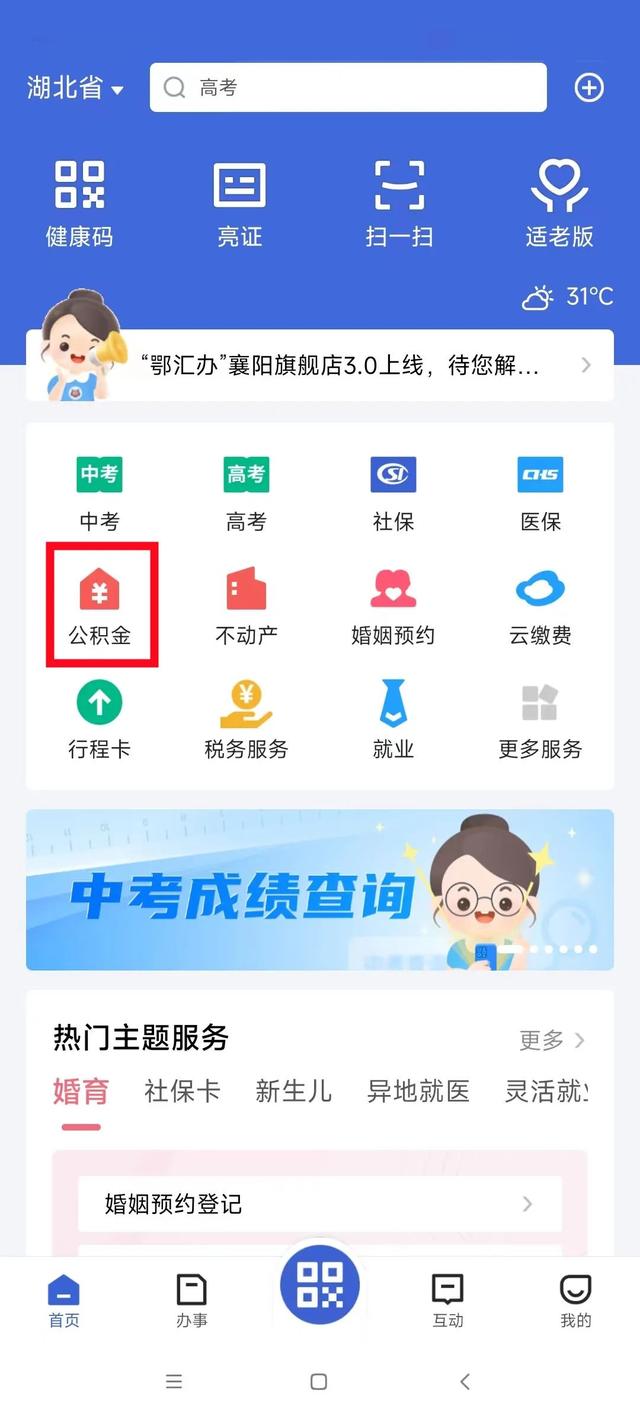Image resolution: width=640 pixels, height=1422 pixels.
Task: Open 云缴费 cloud payment
Action: pyautogui.click(x=540, y=605)
